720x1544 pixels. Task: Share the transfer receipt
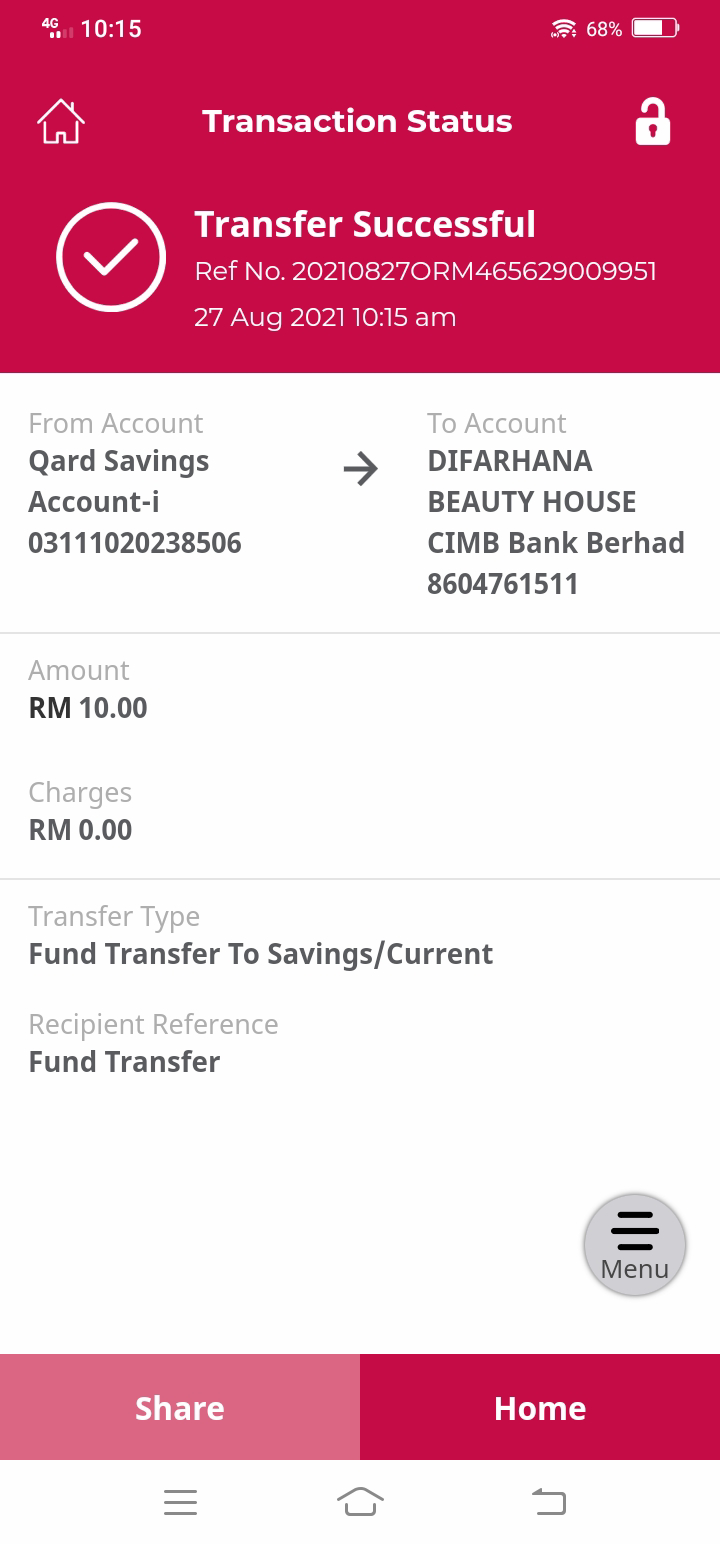pos(180,1408)
